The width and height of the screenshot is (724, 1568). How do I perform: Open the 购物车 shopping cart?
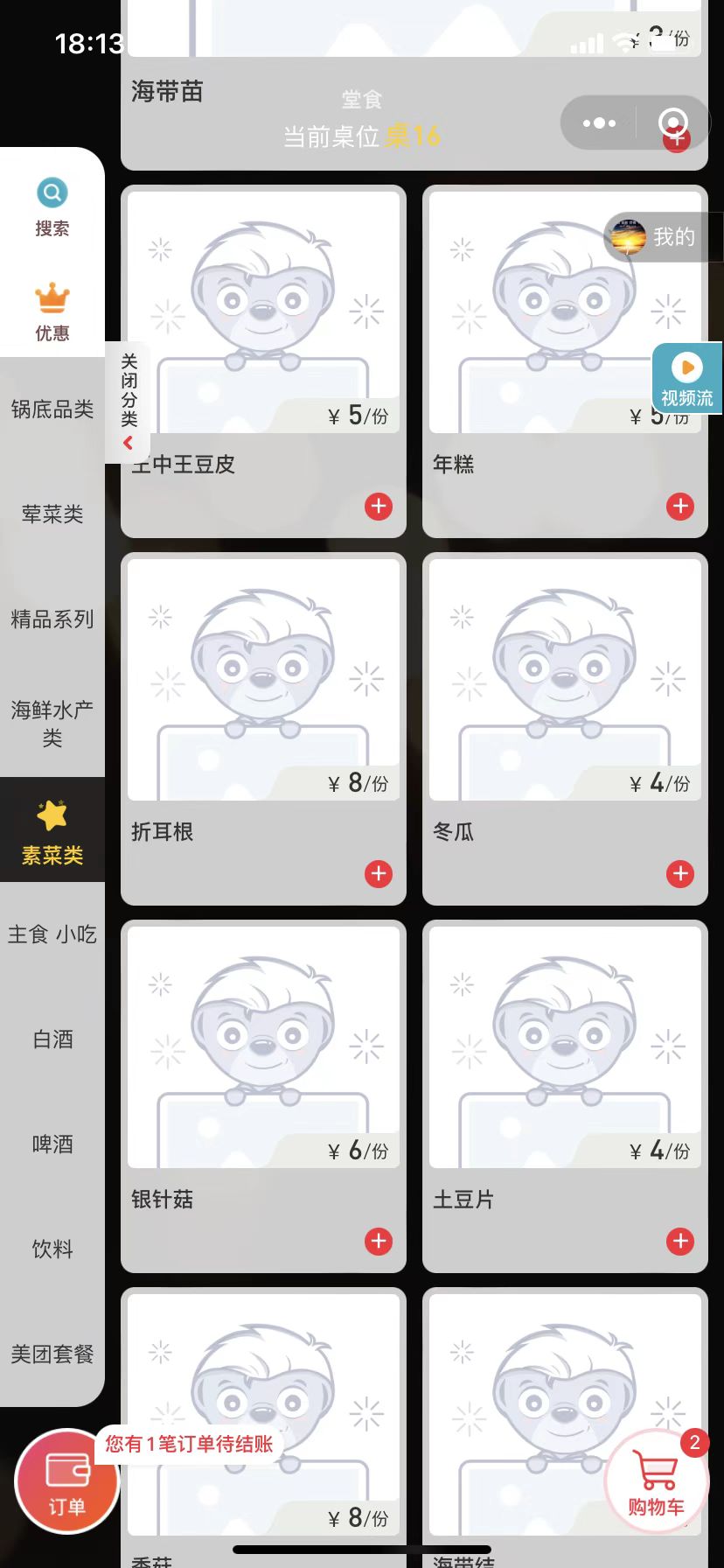657,1482
